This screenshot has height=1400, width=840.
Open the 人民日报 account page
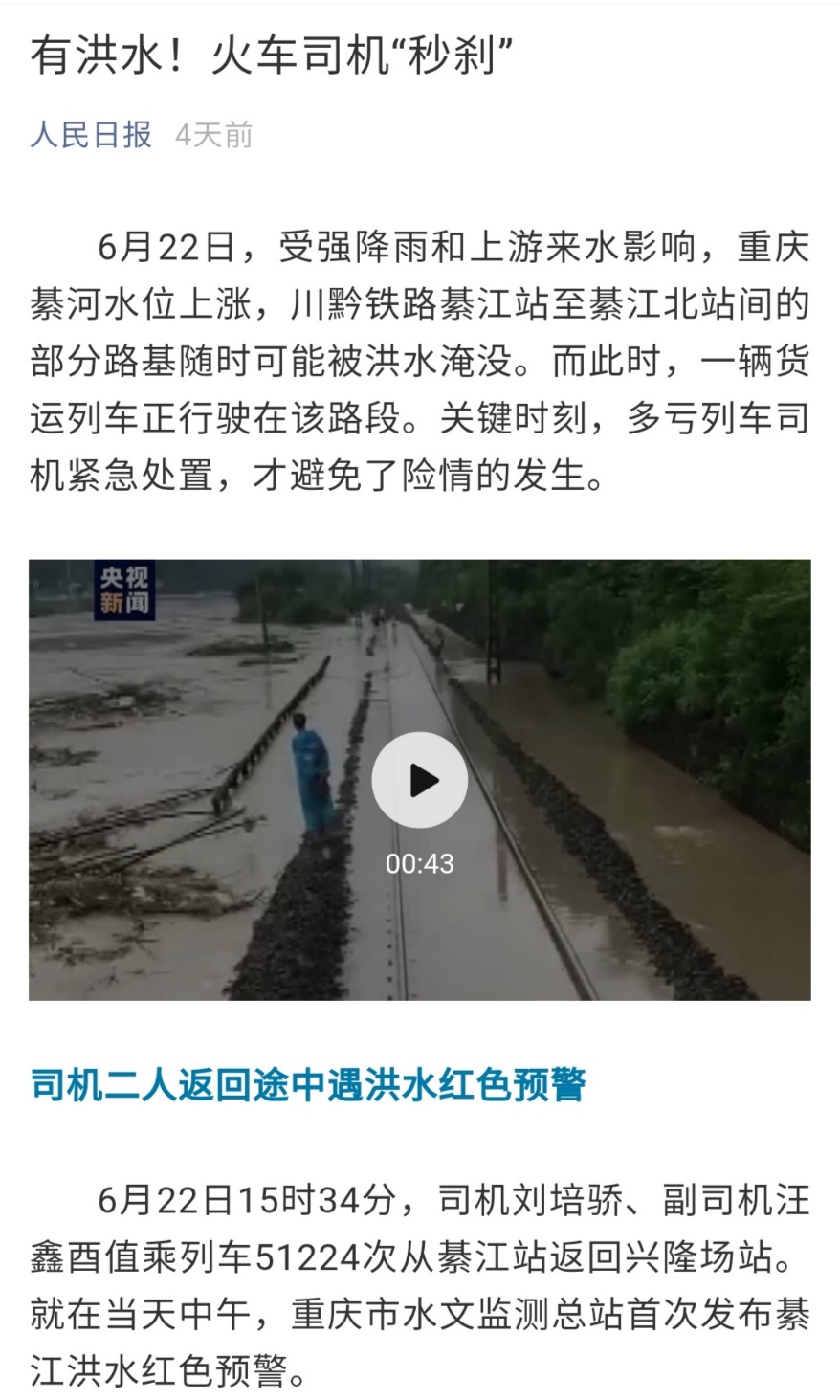tap(91, 135)
